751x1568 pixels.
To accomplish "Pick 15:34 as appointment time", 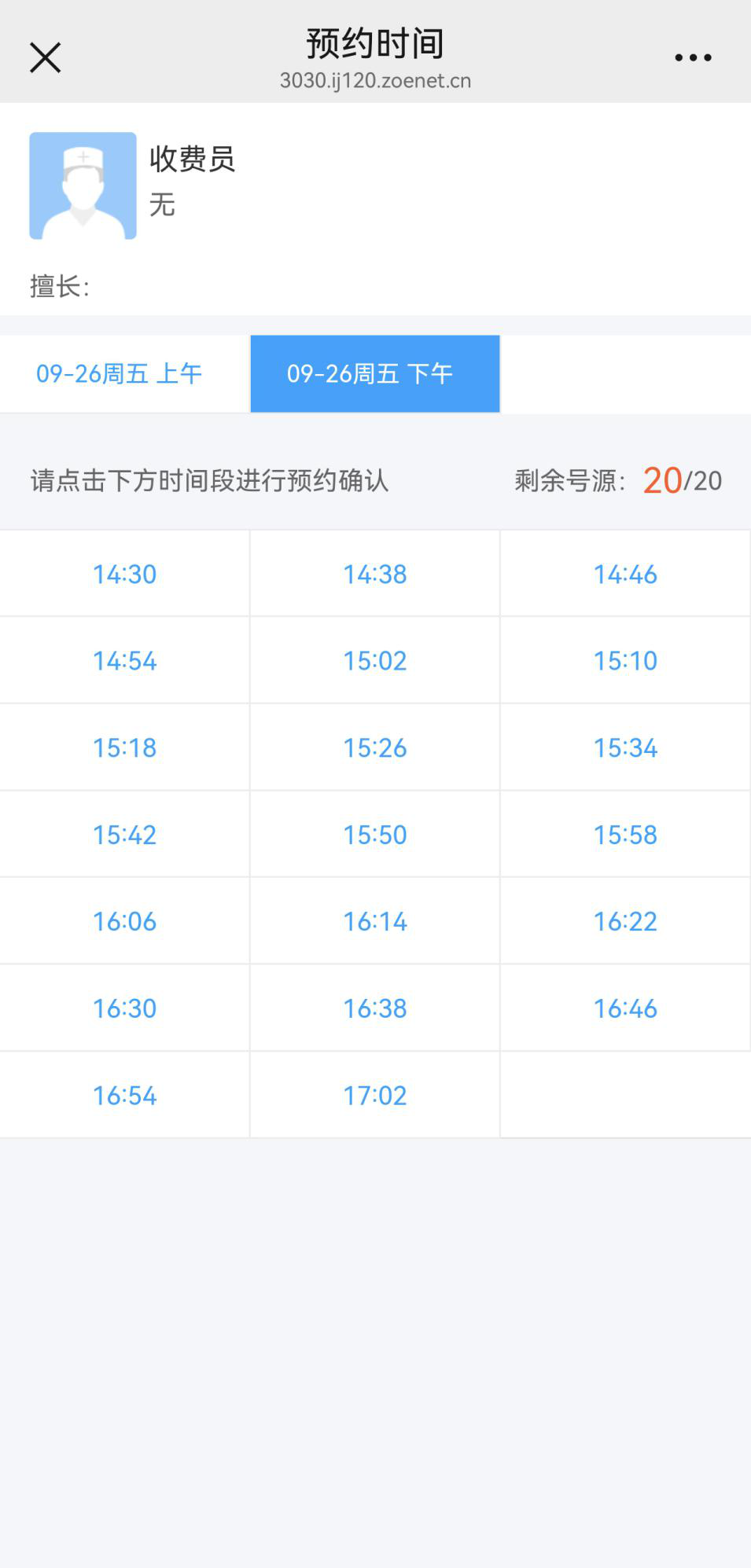I will (624, 748).
